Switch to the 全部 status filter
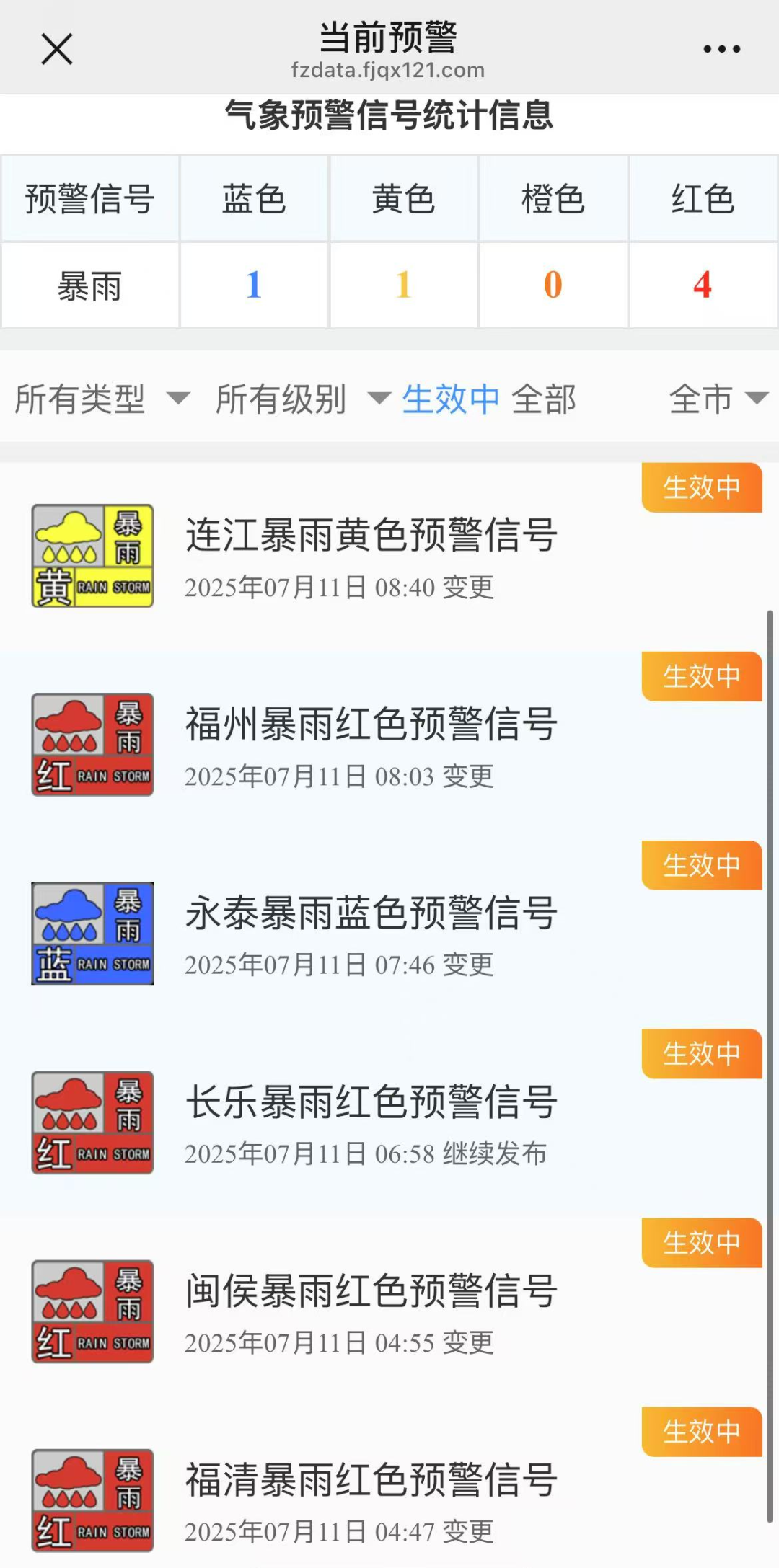This screenshot has width=779, height=1568. pos(544,399)
